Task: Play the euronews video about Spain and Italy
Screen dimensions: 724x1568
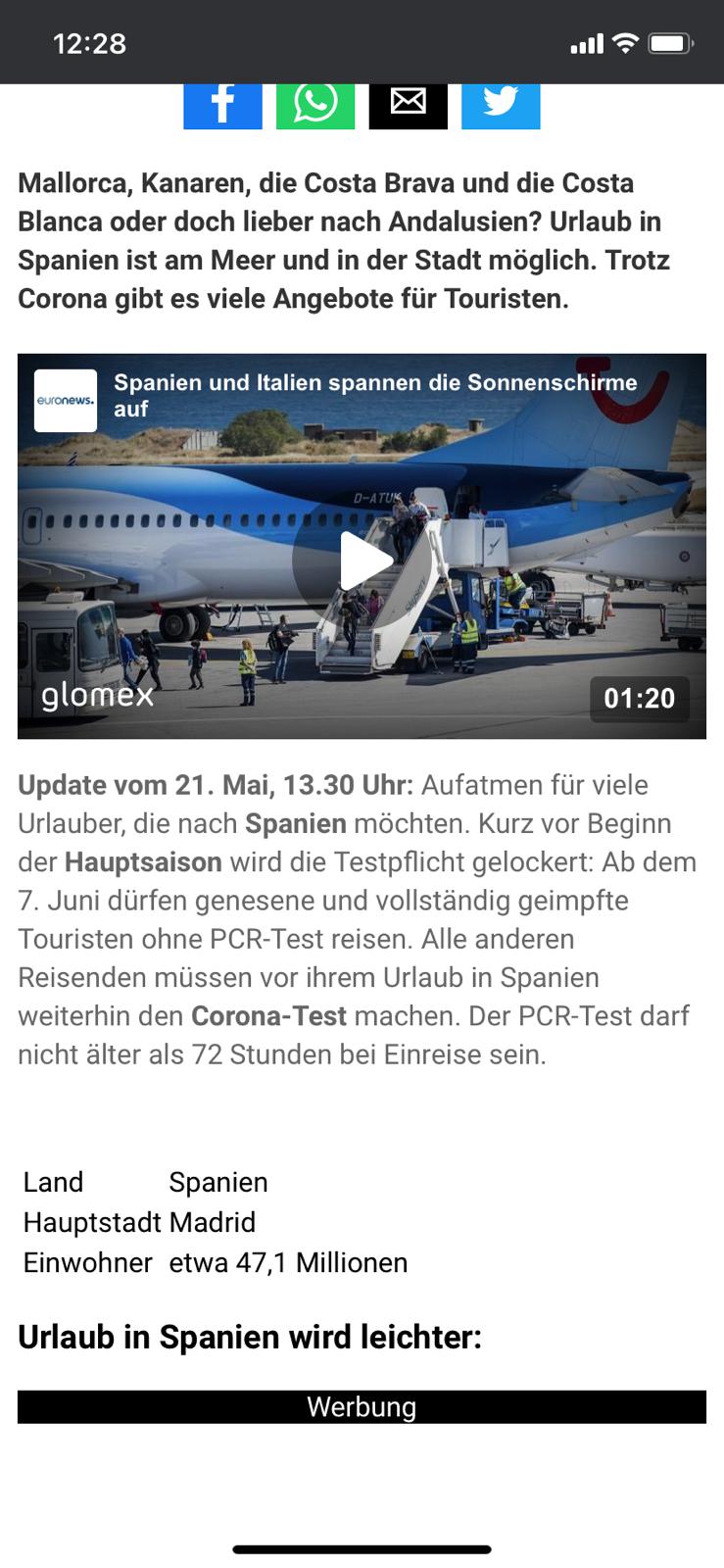Action: pos(362,561)
